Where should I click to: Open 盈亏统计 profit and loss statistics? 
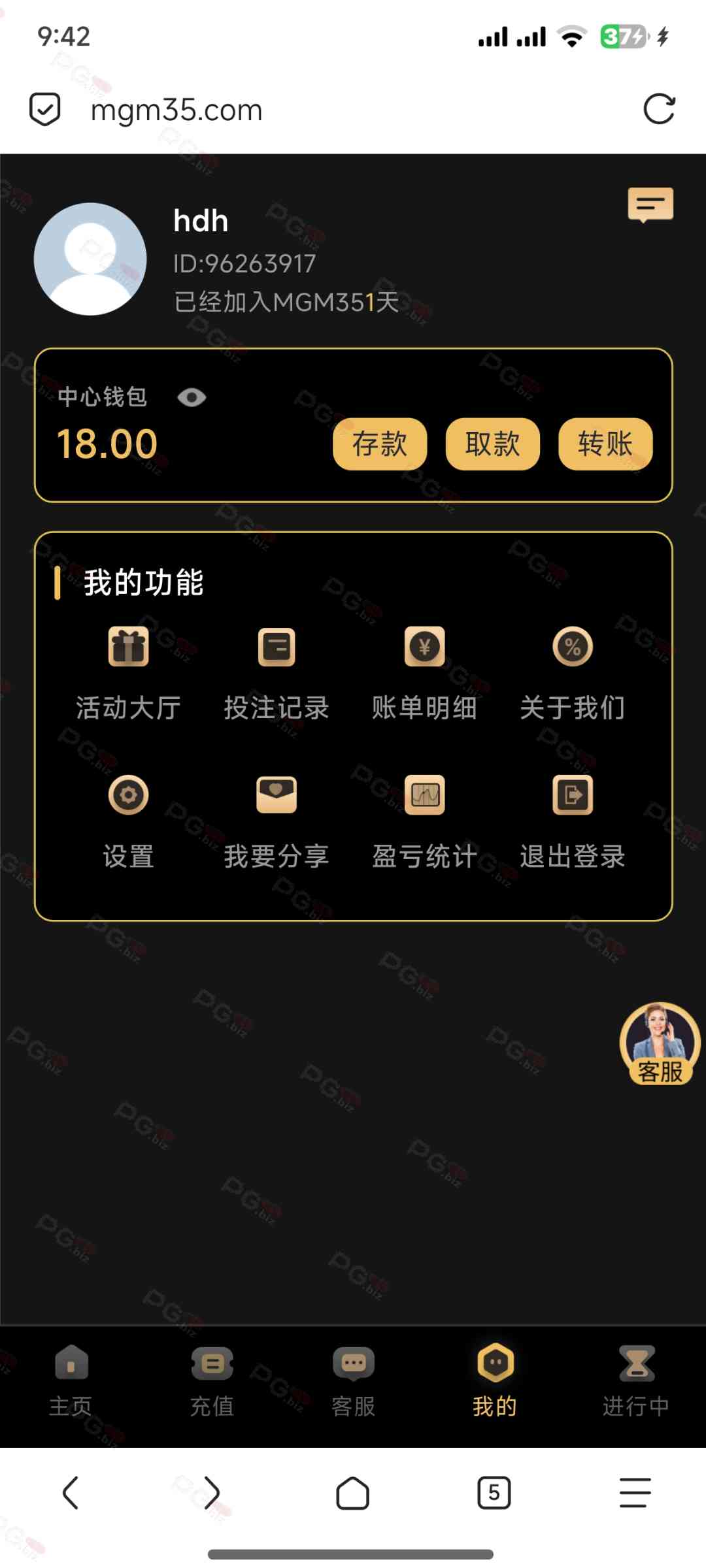[425, 823]
